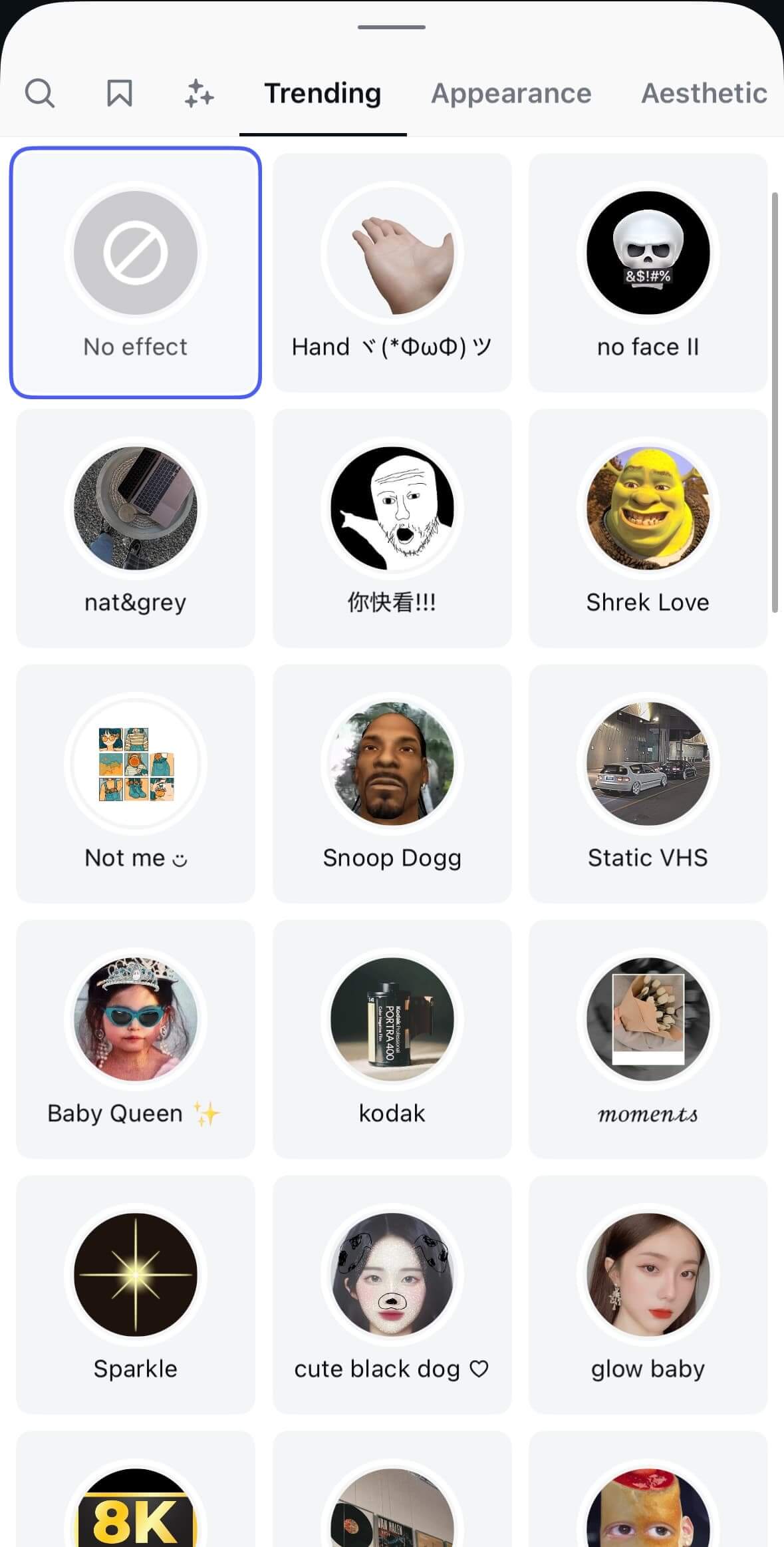The height and width of the screenshot is (1547, 784).
Task: Switch to the Aesthetic tab
Action: pos(704,93)
